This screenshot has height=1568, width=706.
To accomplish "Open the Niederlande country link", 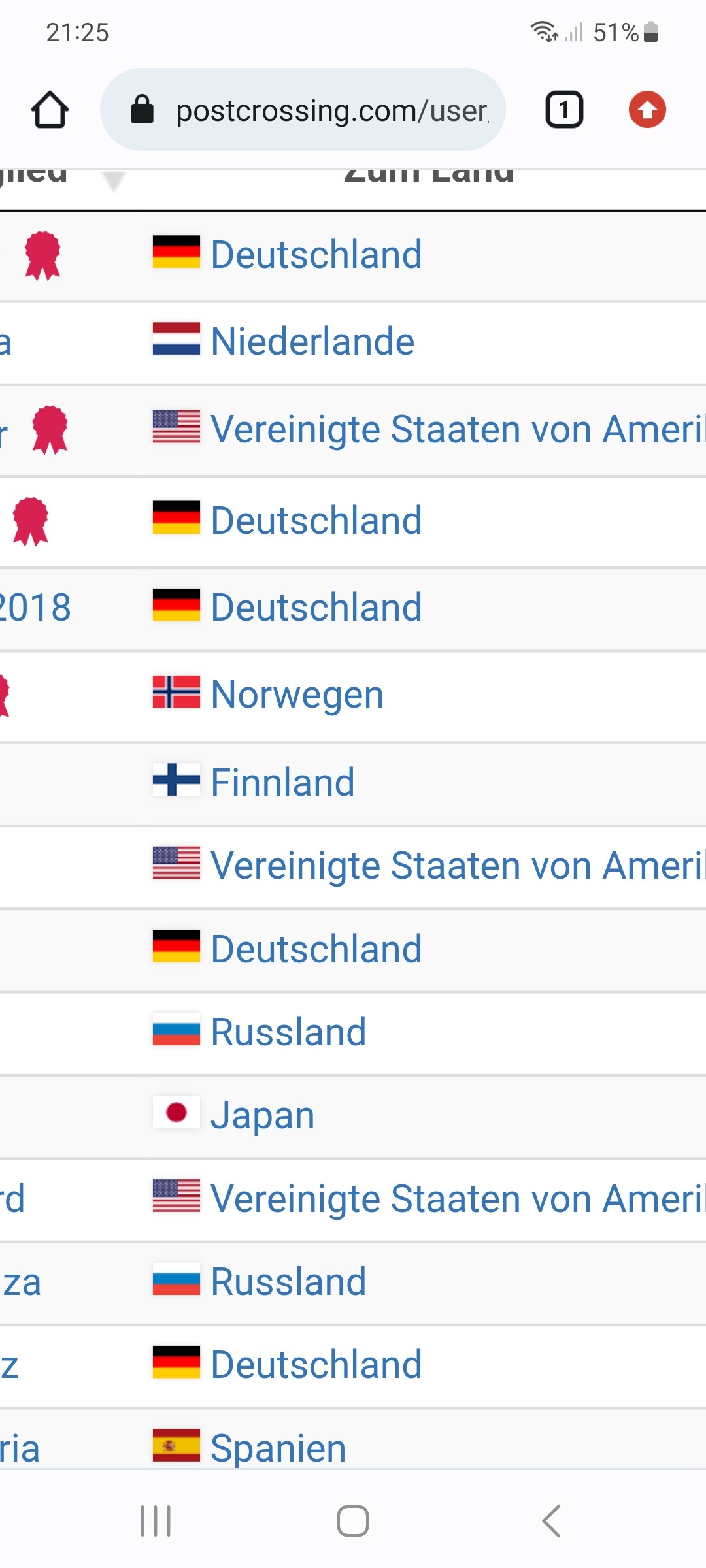I will pyautogui.click(x=312, y=342).
